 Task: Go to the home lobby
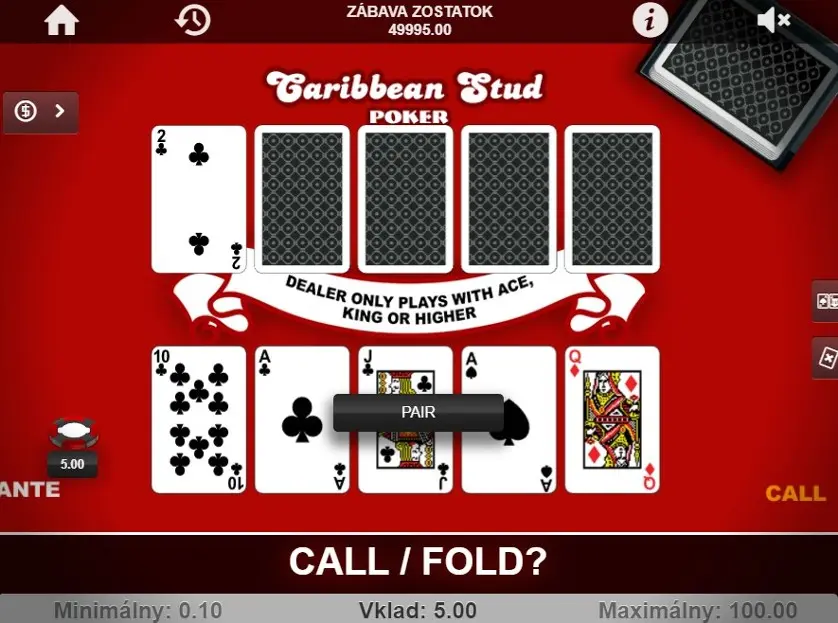[61, 21]
